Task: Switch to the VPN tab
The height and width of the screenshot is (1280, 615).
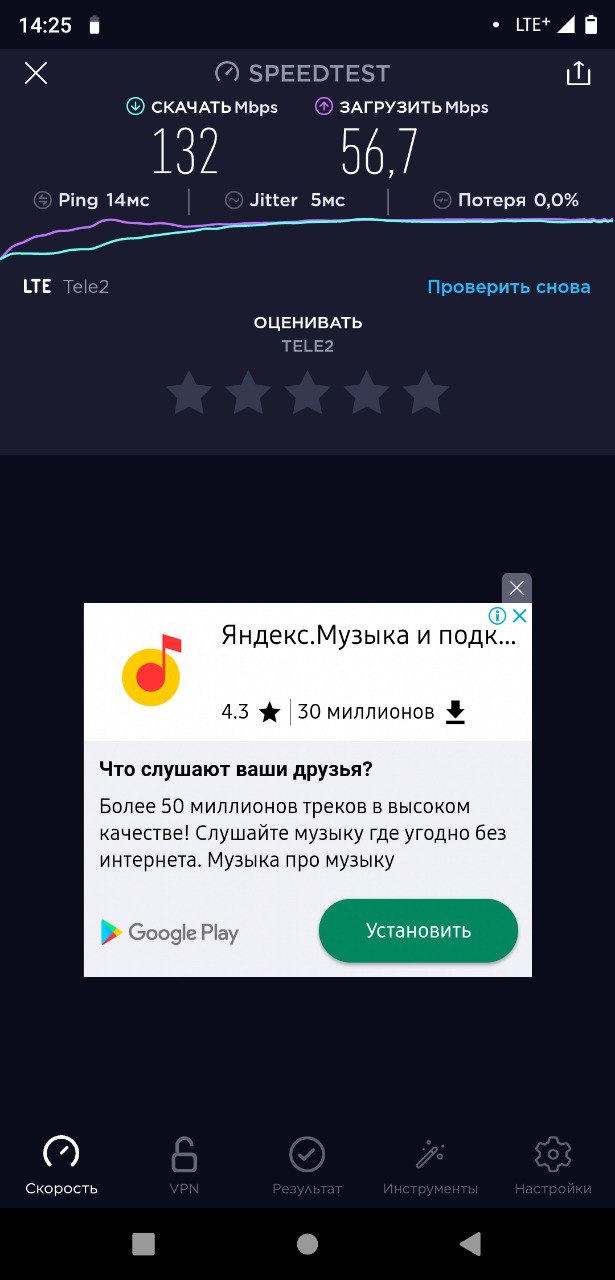Action: coord(184,1166)
